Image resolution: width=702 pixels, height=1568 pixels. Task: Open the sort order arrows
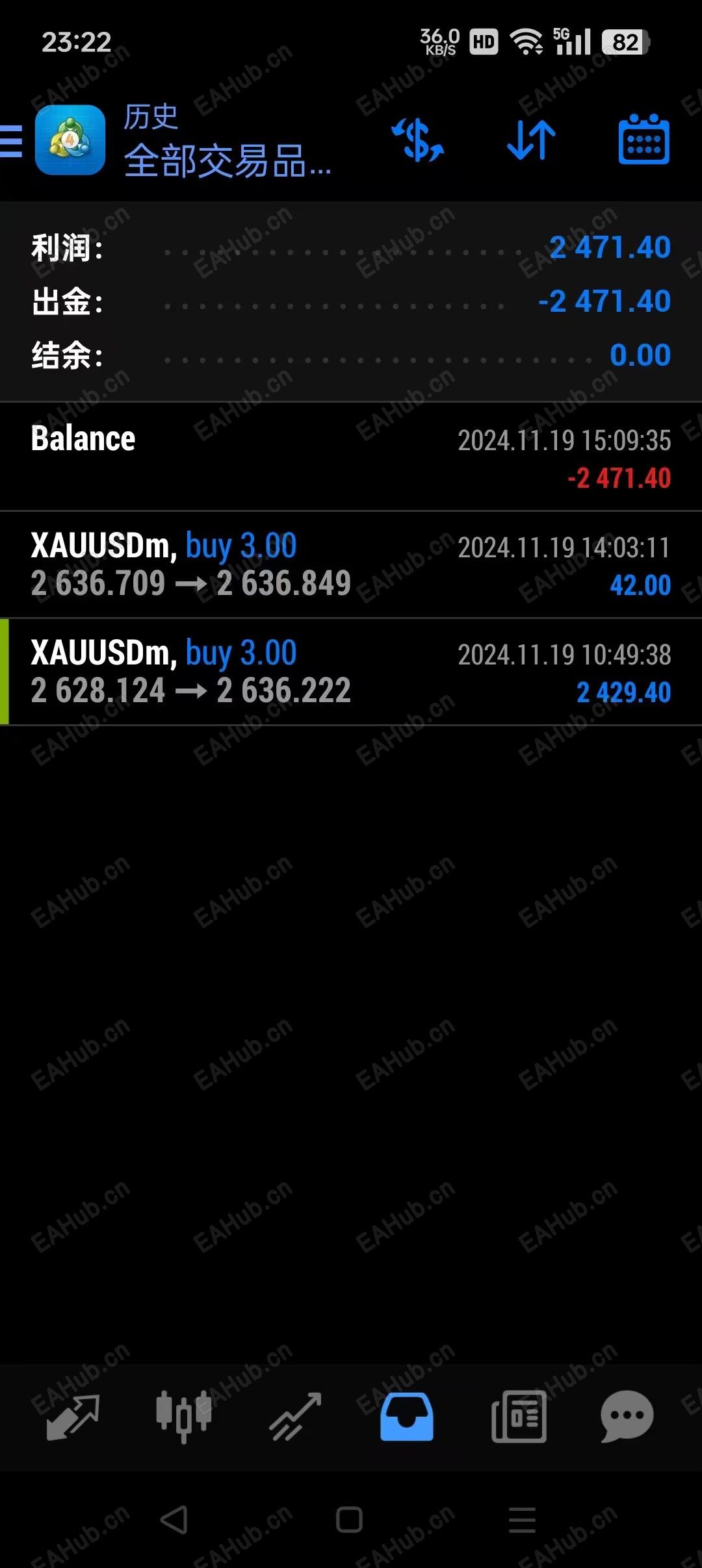[x=531, y=140]
